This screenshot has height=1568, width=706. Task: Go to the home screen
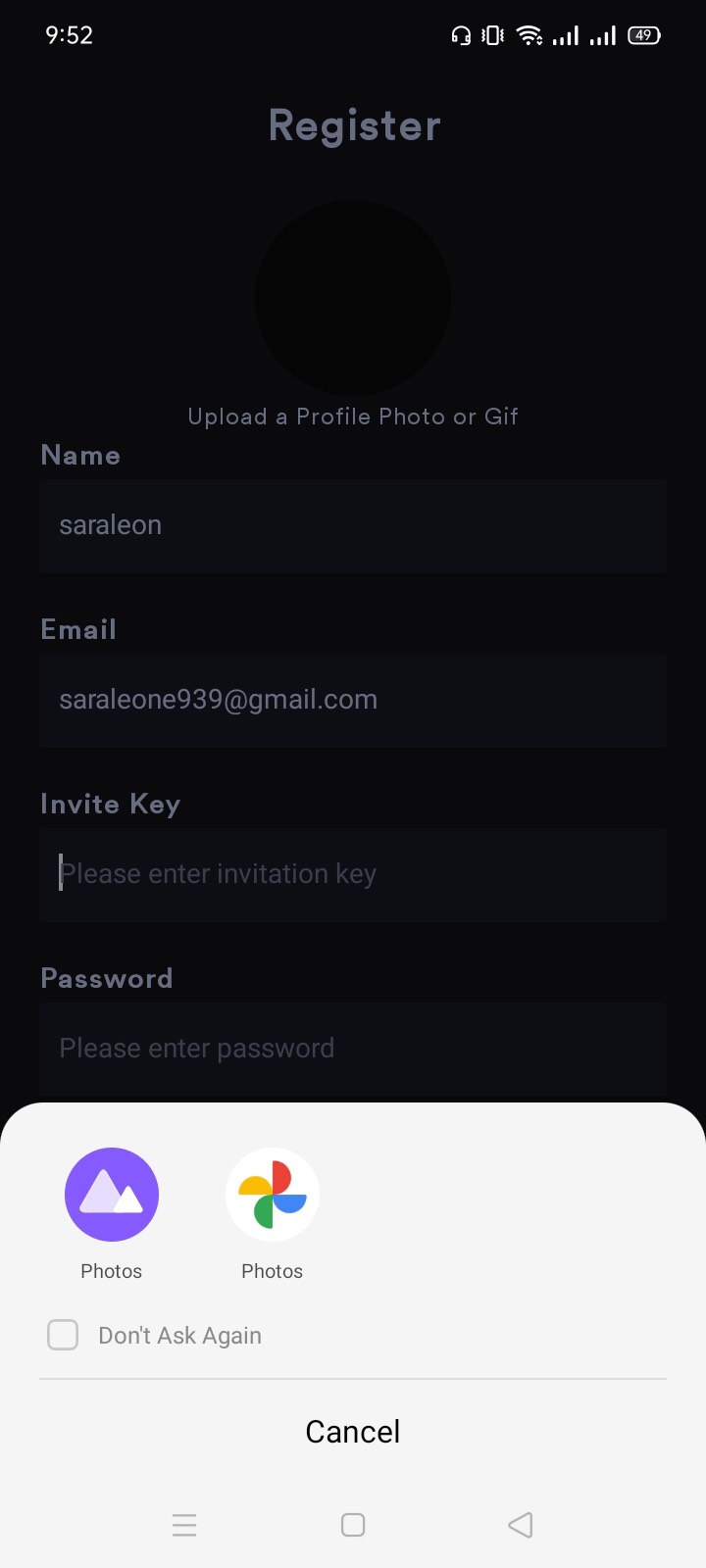pos(353,1525)
